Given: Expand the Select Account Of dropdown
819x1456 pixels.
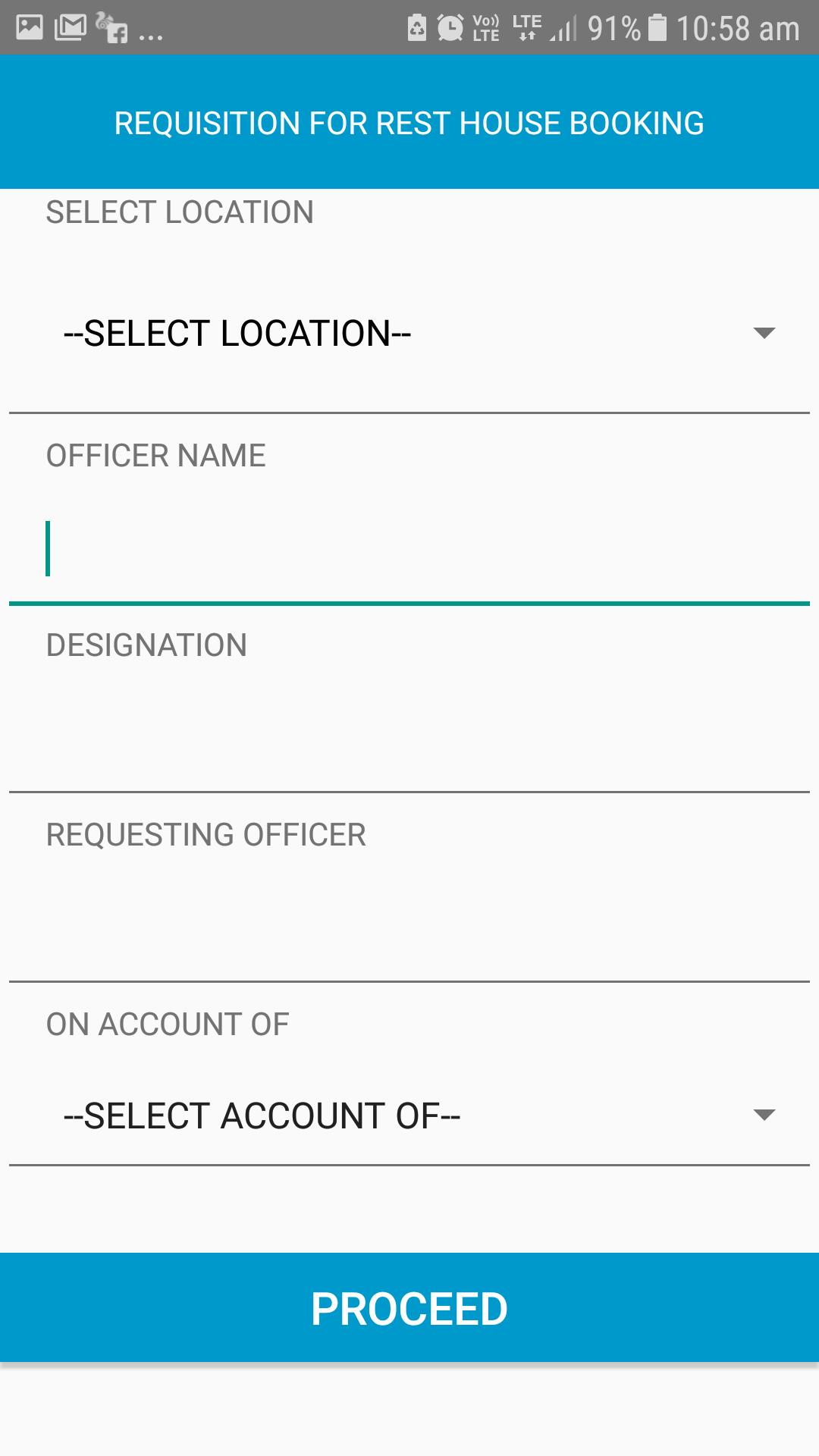Looking at the screenshot, I should pyautogui.click(x=409, y=1116).
